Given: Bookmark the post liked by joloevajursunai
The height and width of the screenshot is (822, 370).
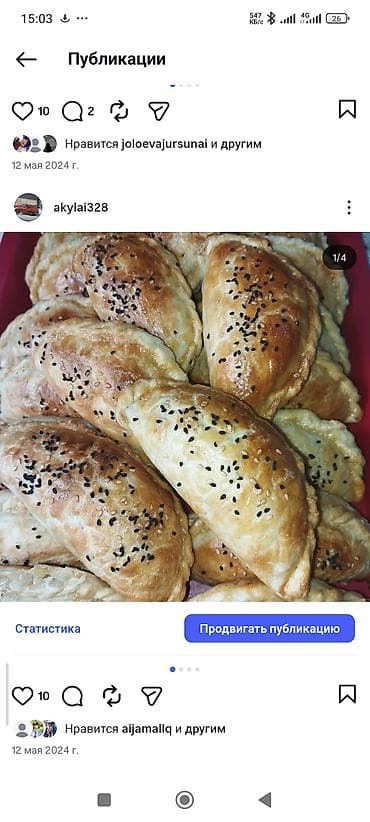Looking at the screenshot, I should coord(347,109).
